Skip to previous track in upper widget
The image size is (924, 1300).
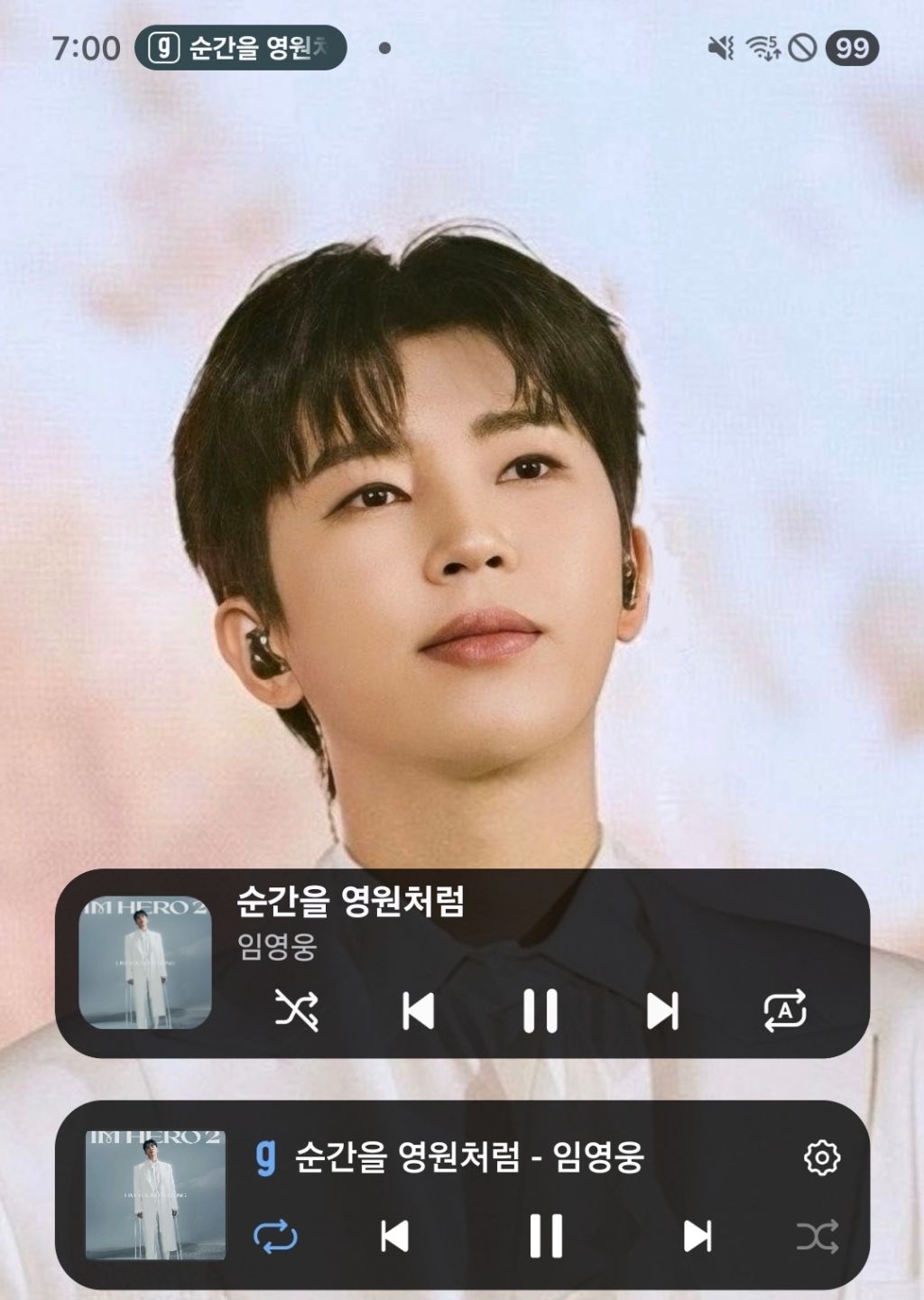pos(418,1010)
